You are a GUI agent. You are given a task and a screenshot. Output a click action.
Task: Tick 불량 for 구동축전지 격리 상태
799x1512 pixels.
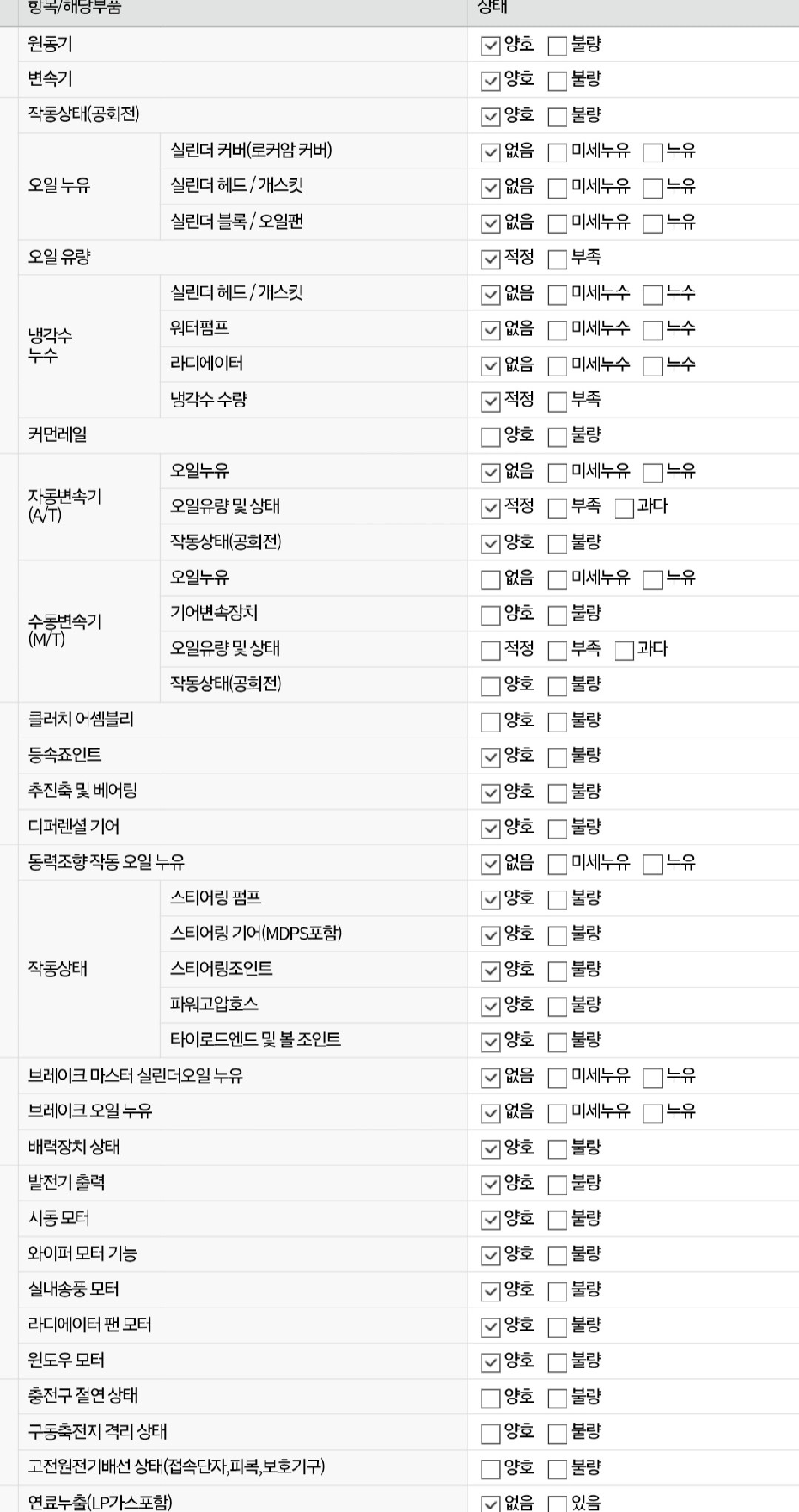coord(558,1434)
